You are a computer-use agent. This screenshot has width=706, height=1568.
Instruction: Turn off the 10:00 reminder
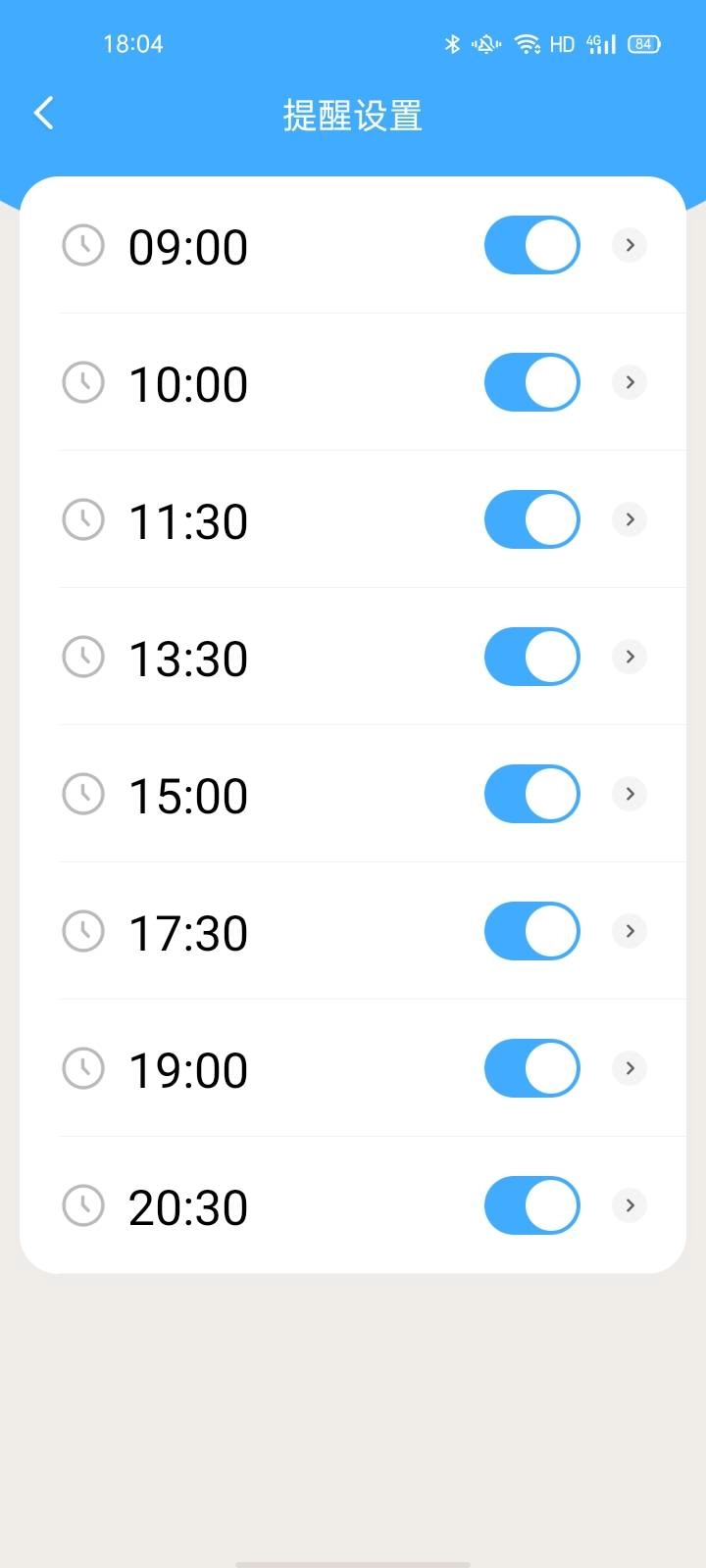pyautogui.click(x=531, y=382)
